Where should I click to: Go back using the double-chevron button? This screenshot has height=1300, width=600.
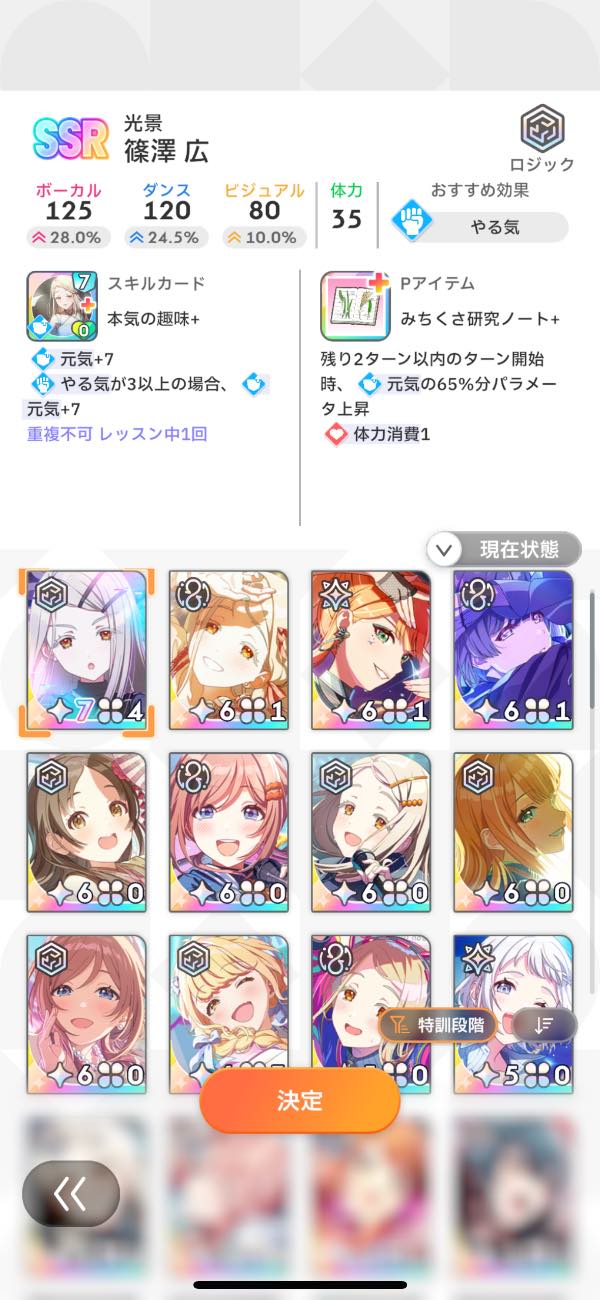pos(71,1193)
